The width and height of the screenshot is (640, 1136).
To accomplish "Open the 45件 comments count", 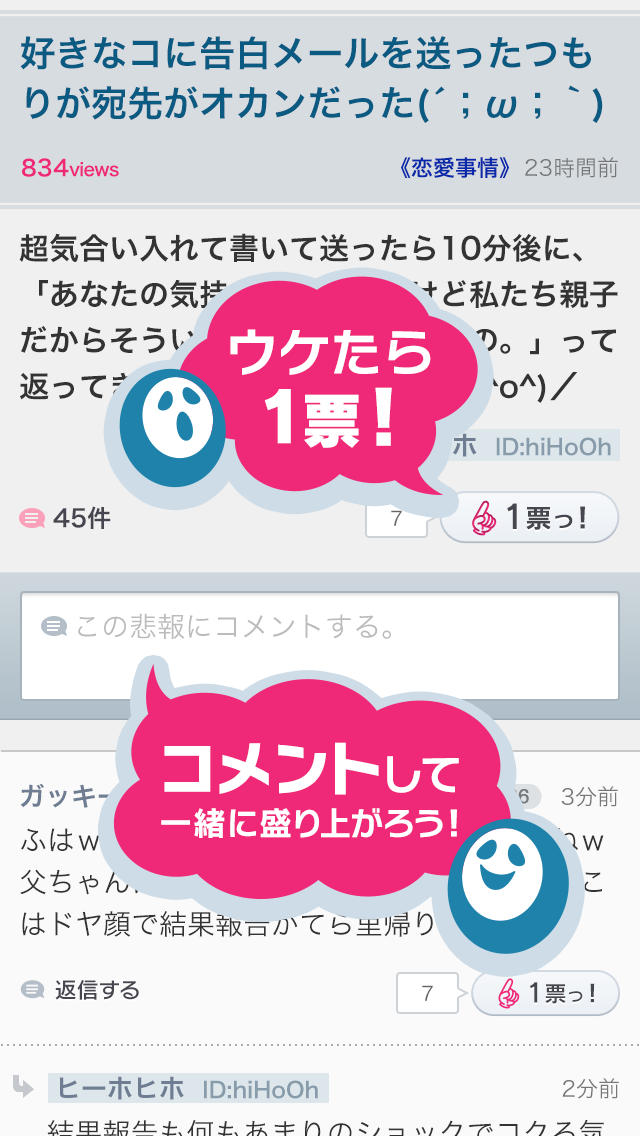I will (66, 518).
